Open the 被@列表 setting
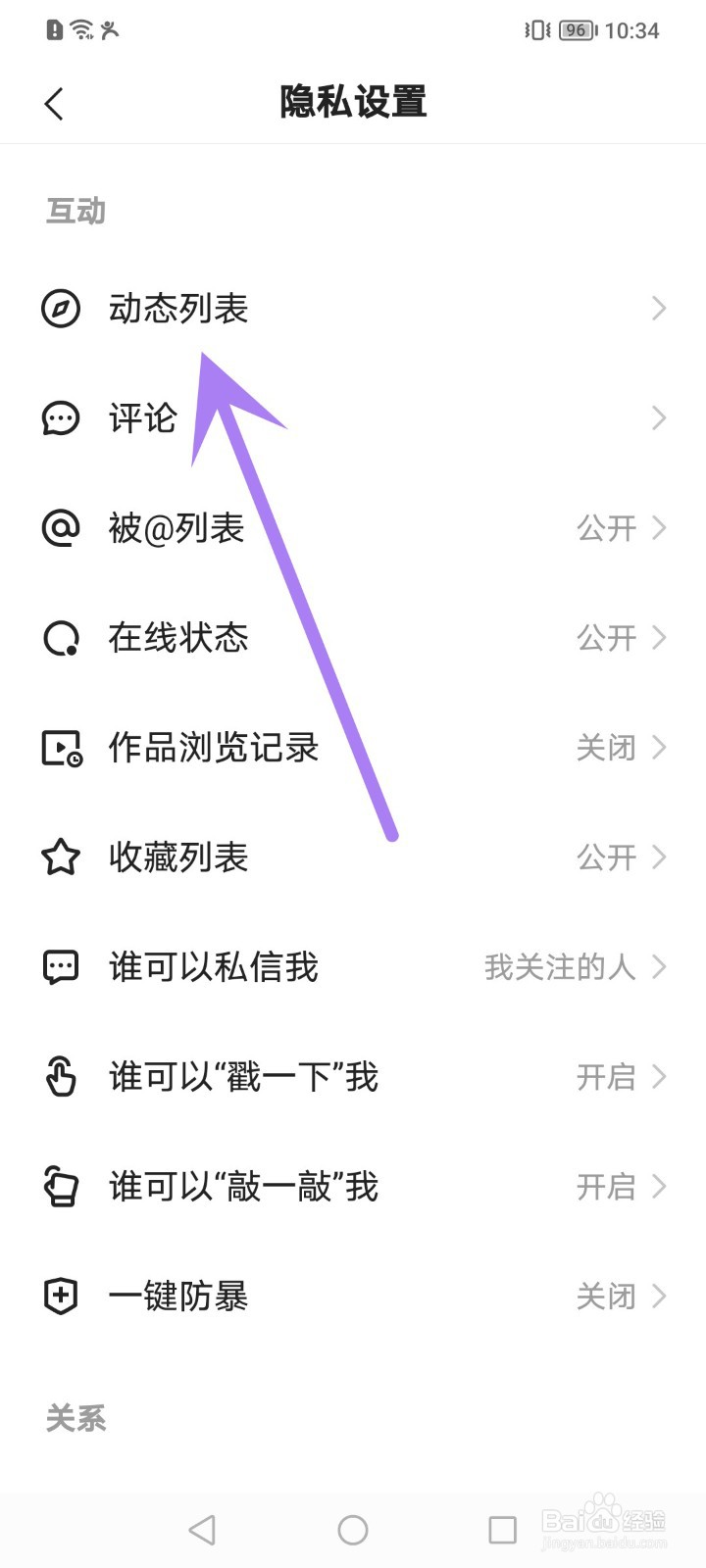 [353, 528]
